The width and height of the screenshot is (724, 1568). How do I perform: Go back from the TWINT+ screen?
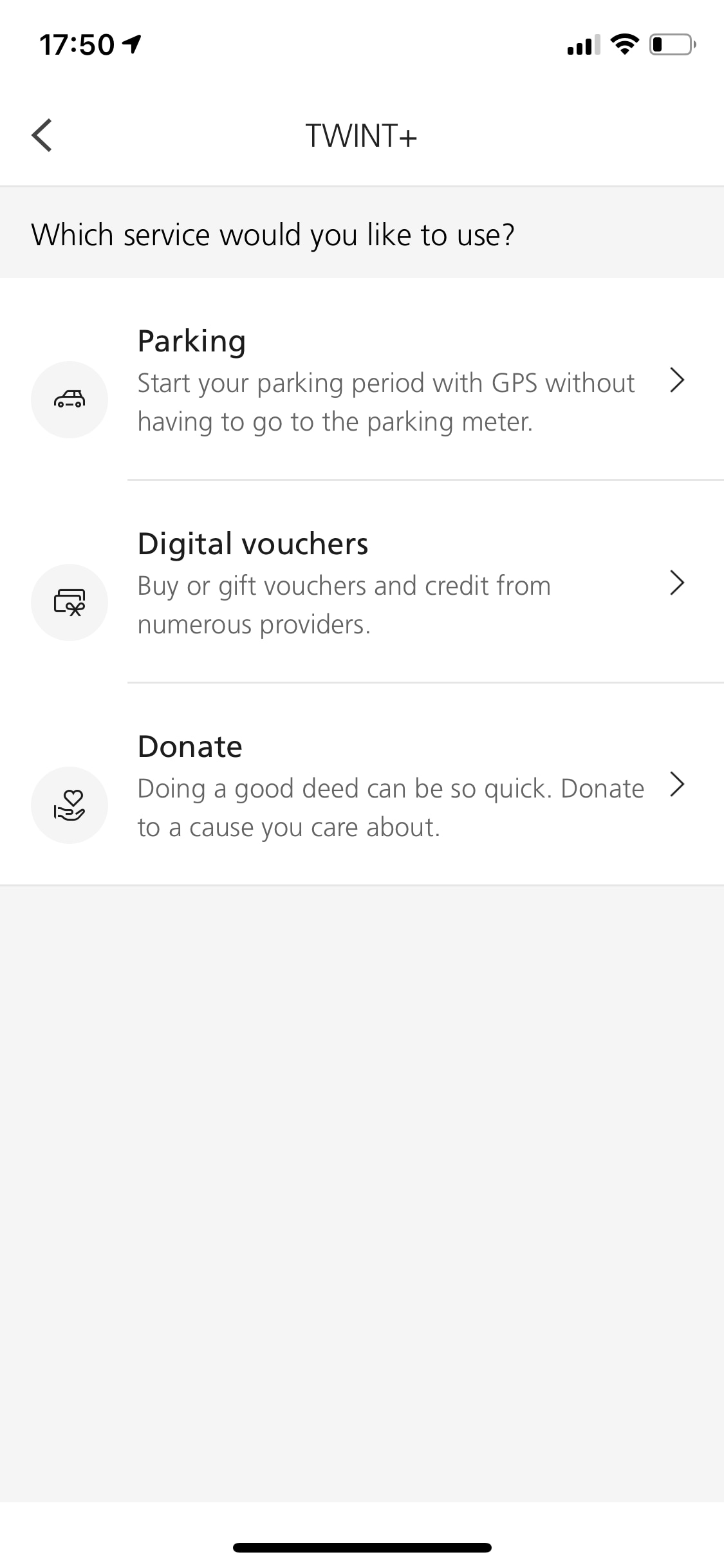click(42, 136)
